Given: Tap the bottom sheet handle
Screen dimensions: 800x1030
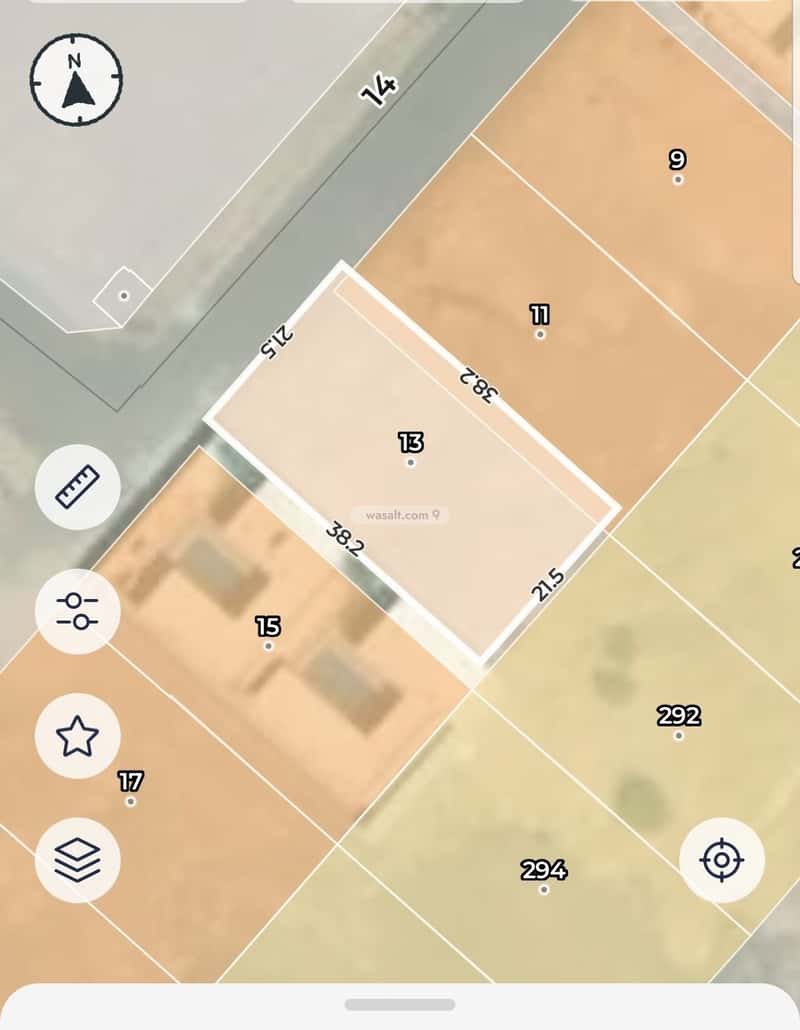Looking at the screenshot, I should click(x=400, y=1004).
